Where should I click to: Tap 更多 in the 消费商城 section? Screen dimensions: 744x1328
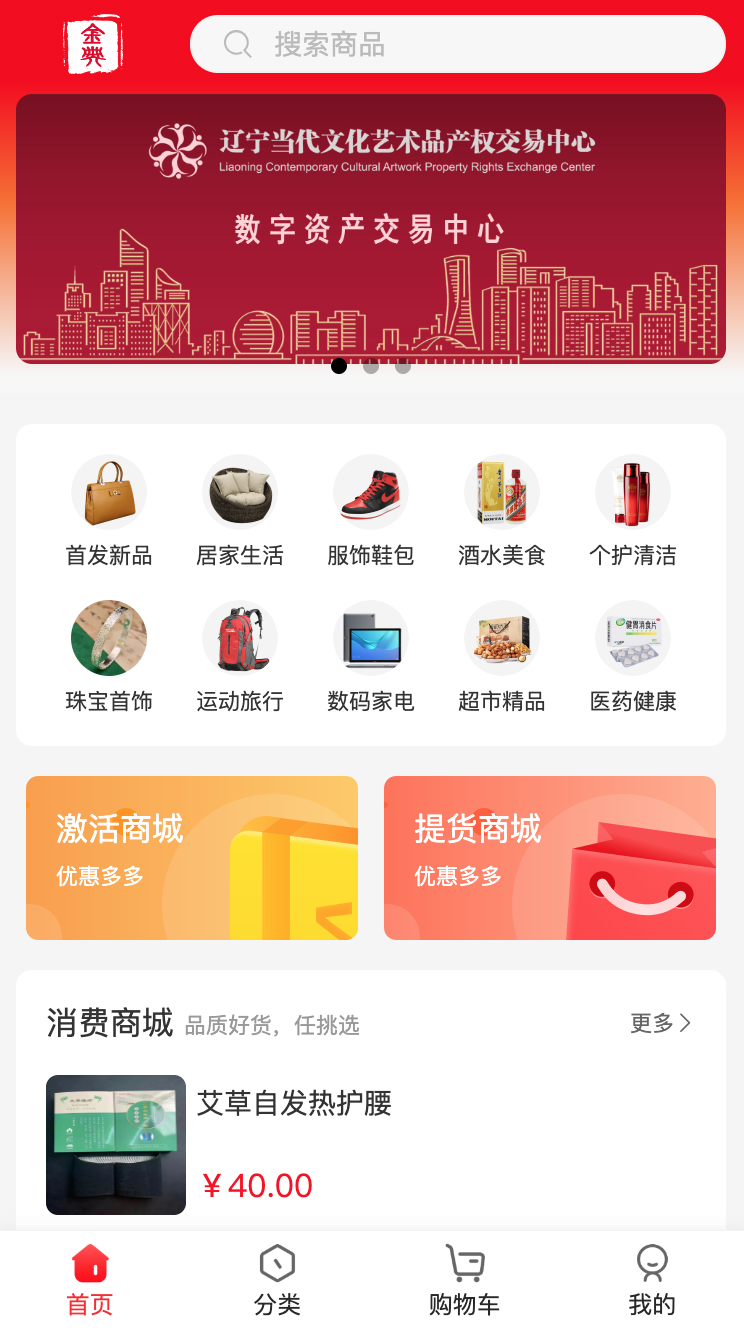pyautogui.click(x=660, y=1023)
